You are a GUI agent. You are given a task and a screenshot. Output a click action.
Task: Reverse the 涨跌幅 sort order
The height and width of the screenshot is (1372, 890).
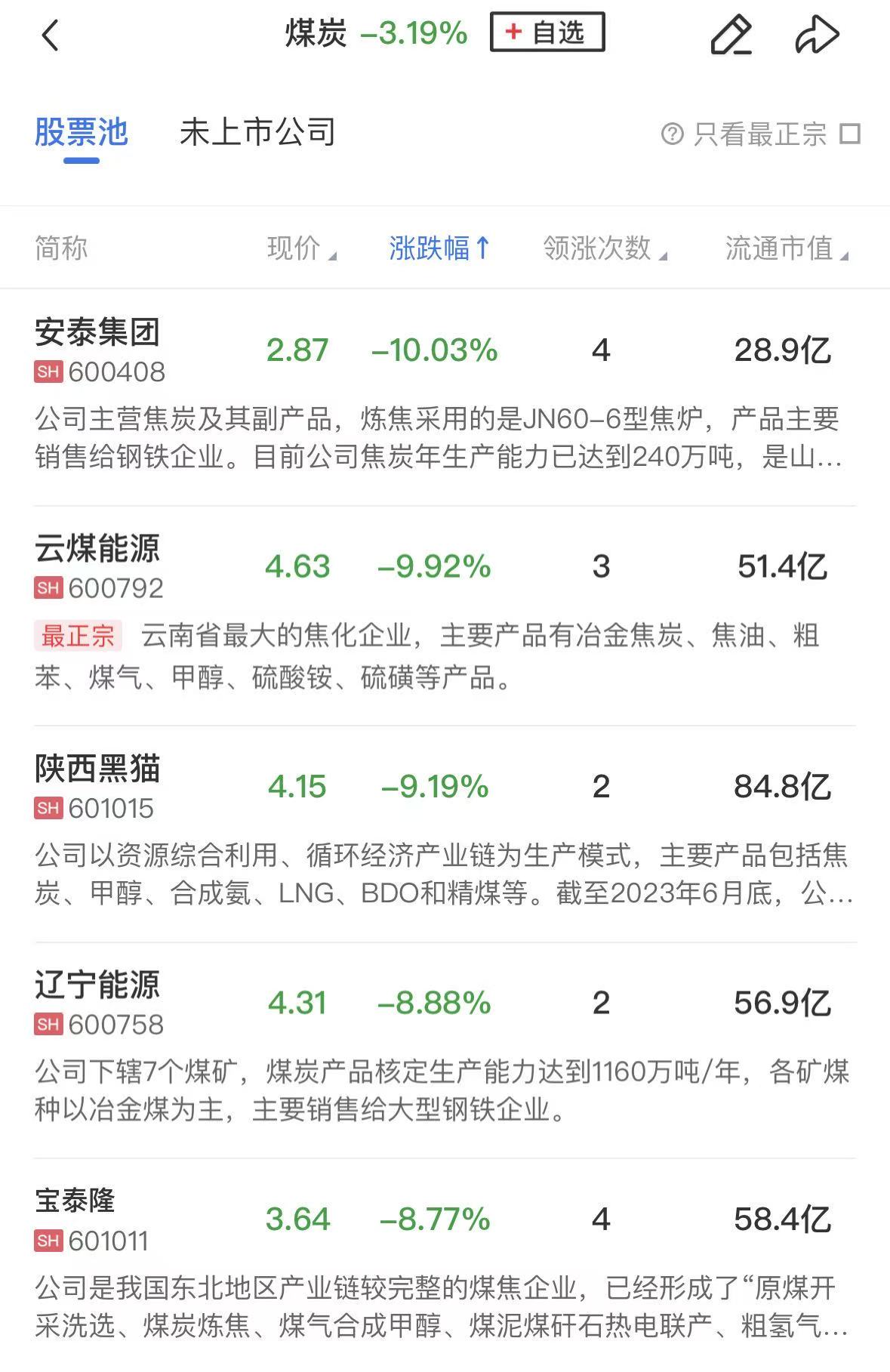(439, 248)
